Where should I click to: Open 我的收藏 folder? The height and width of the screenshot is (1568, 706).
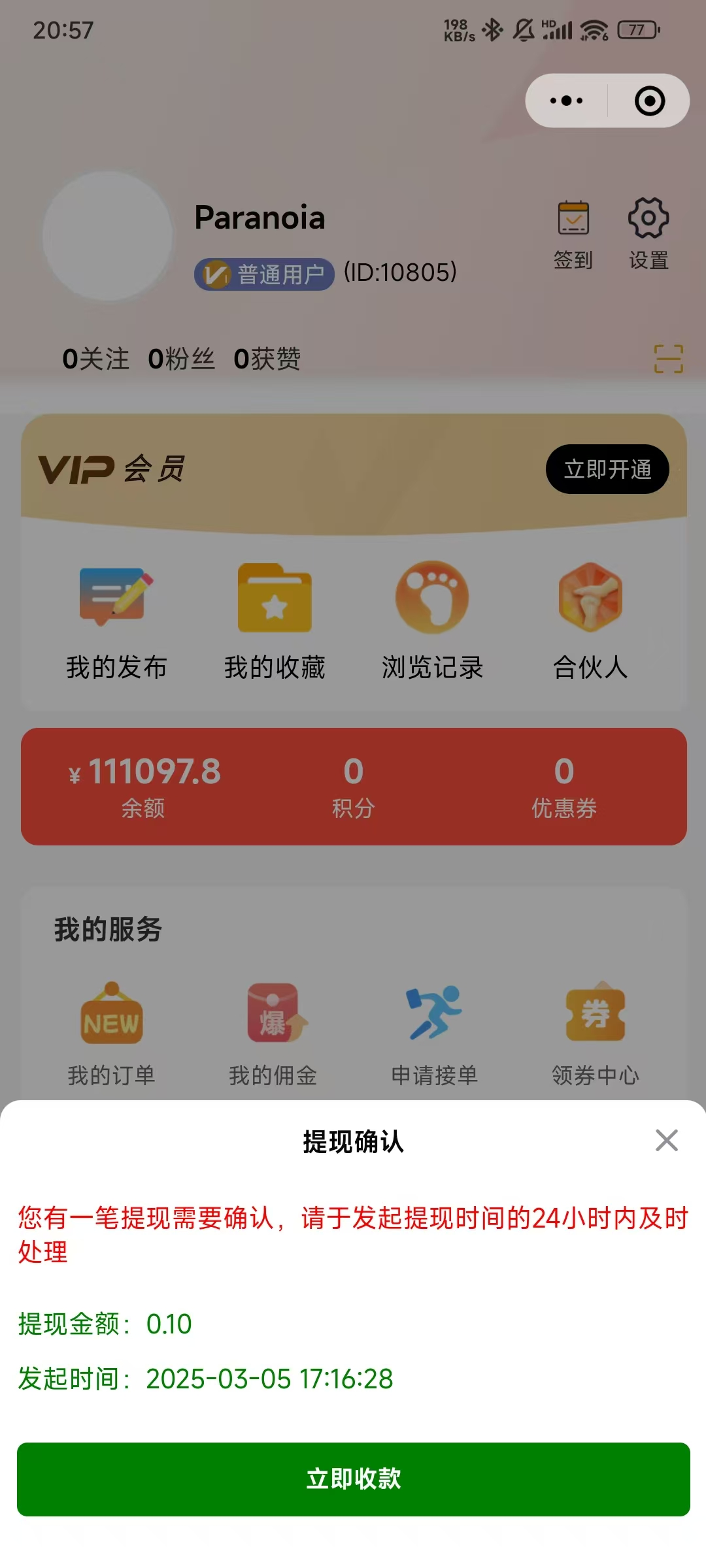pyautogui.click(x=275, y=621)
